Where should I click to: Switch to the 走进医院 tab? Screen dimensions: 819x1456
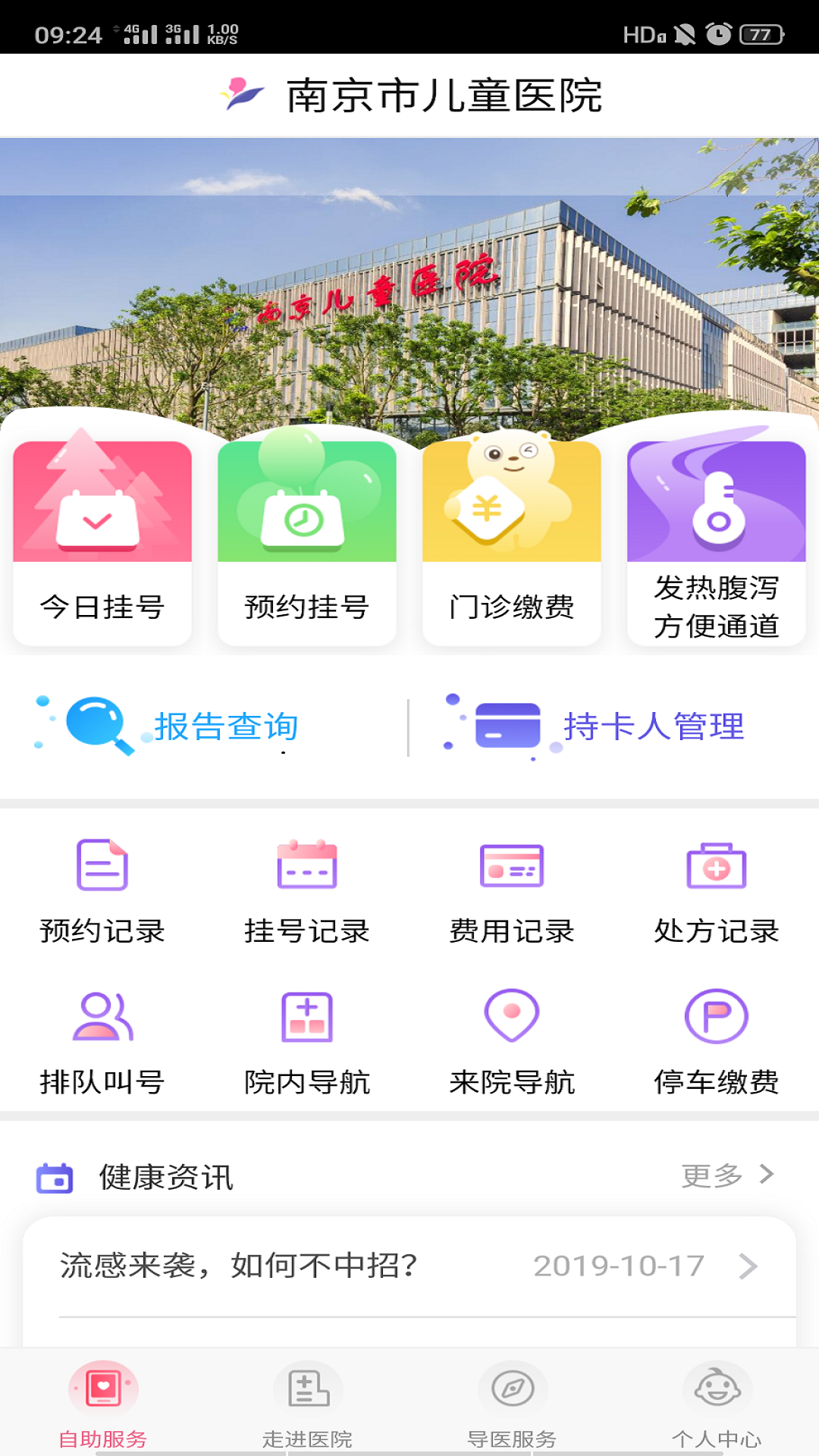coord(307,1404)
